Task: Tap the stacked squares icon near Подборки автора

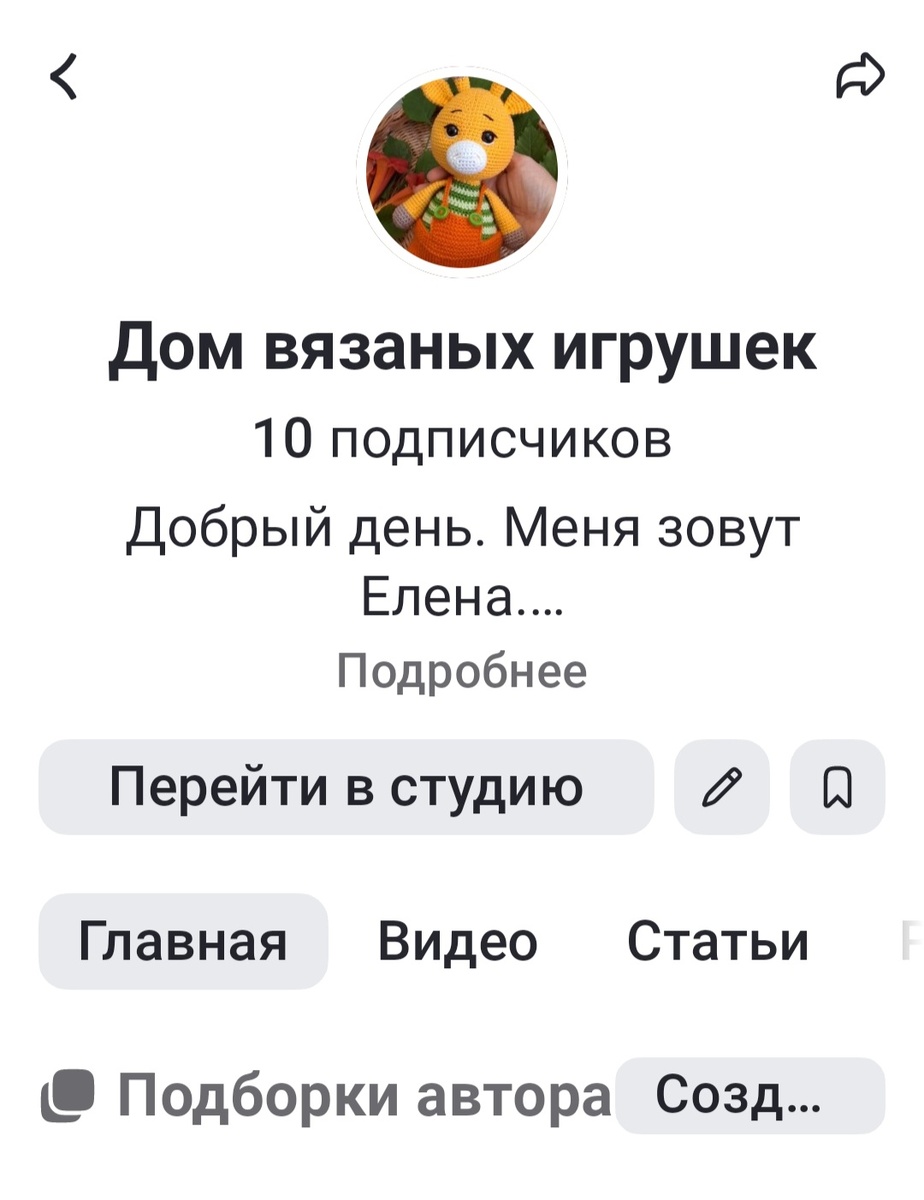Action: (69, 1090)
